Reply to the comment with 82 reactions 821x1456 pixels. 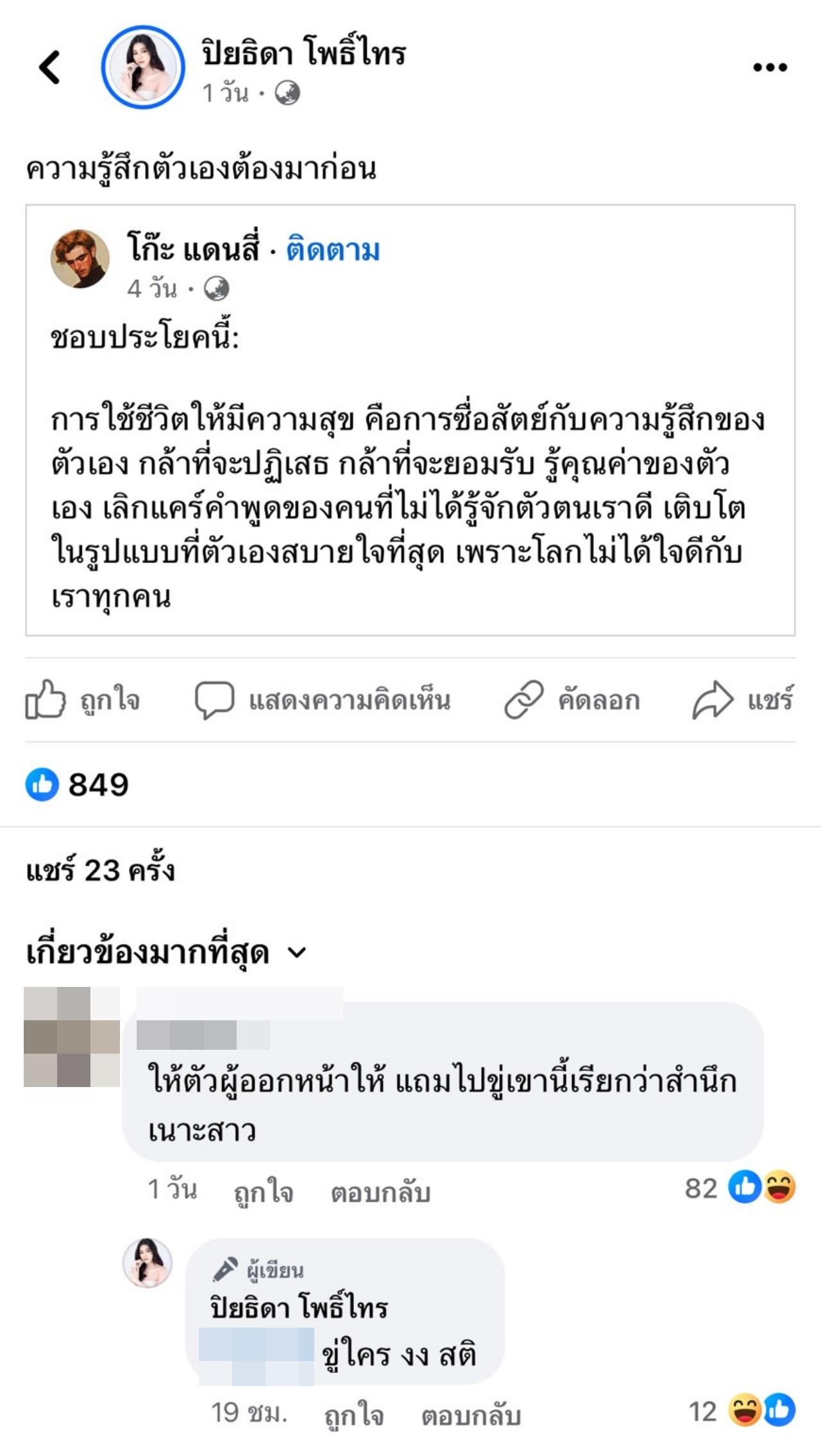tap(380, 1192)
